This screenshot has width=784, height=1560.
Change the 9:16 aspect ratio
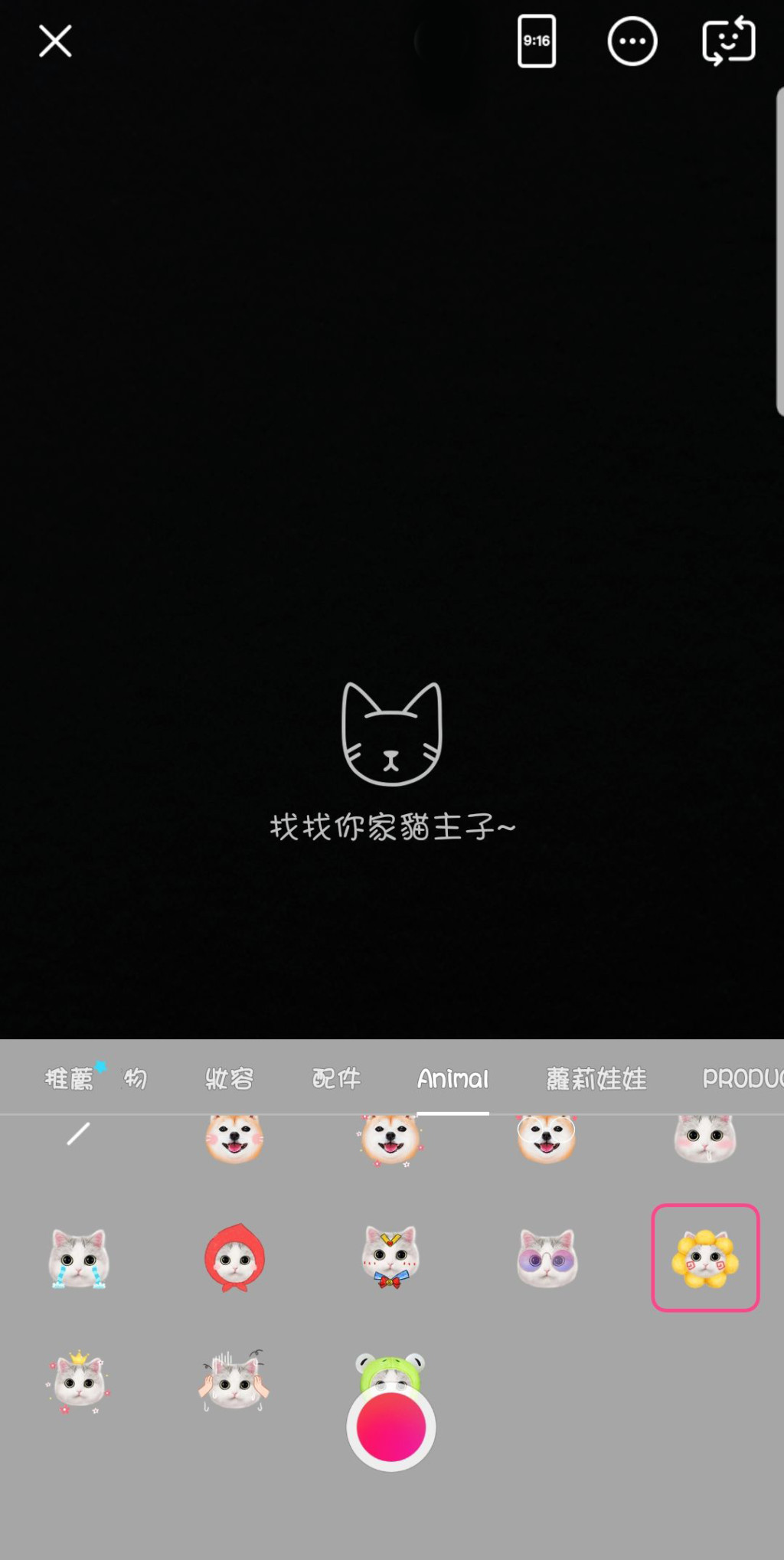point(536,41)
